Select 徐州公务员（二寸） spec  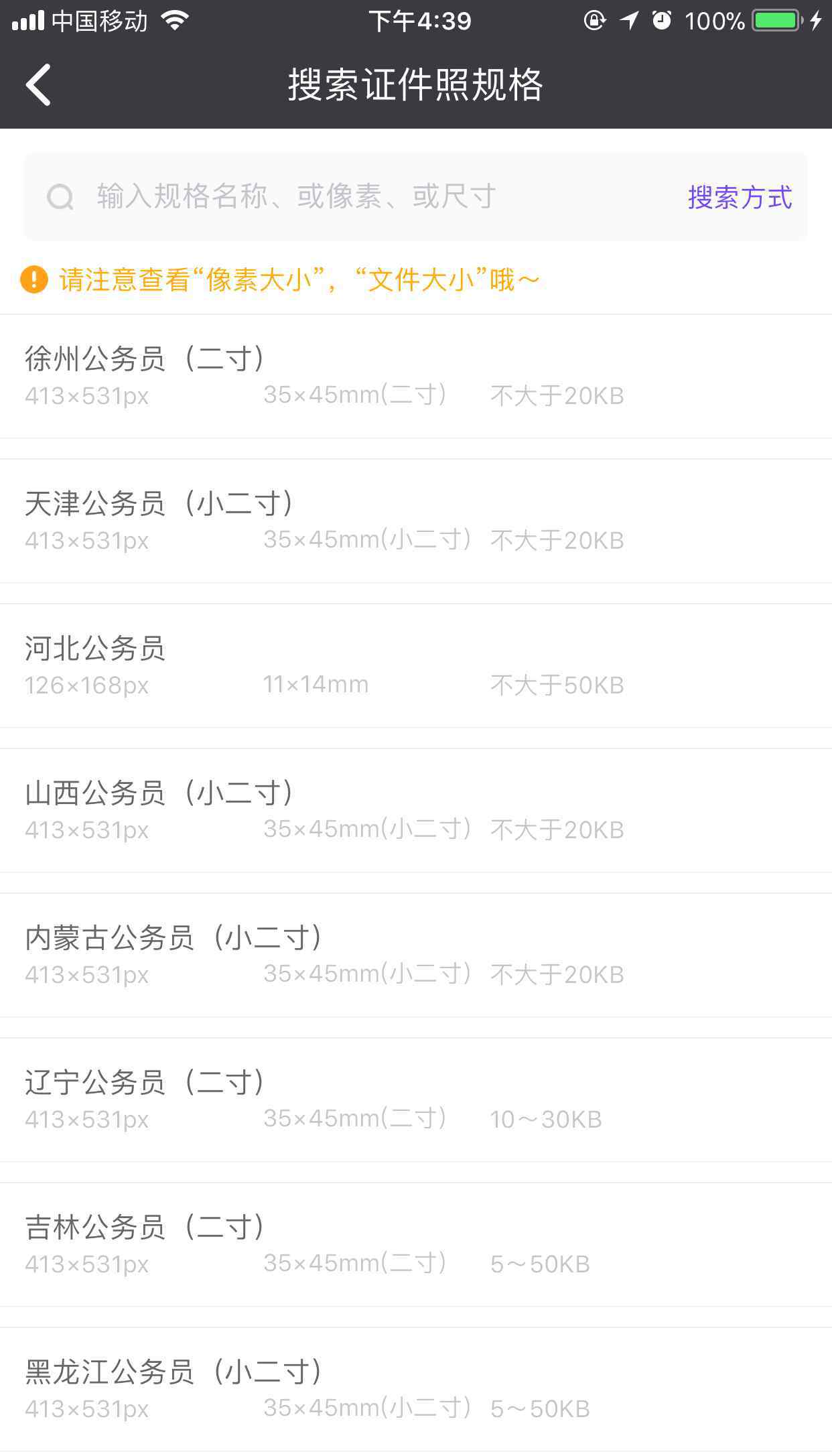point(416,377)
